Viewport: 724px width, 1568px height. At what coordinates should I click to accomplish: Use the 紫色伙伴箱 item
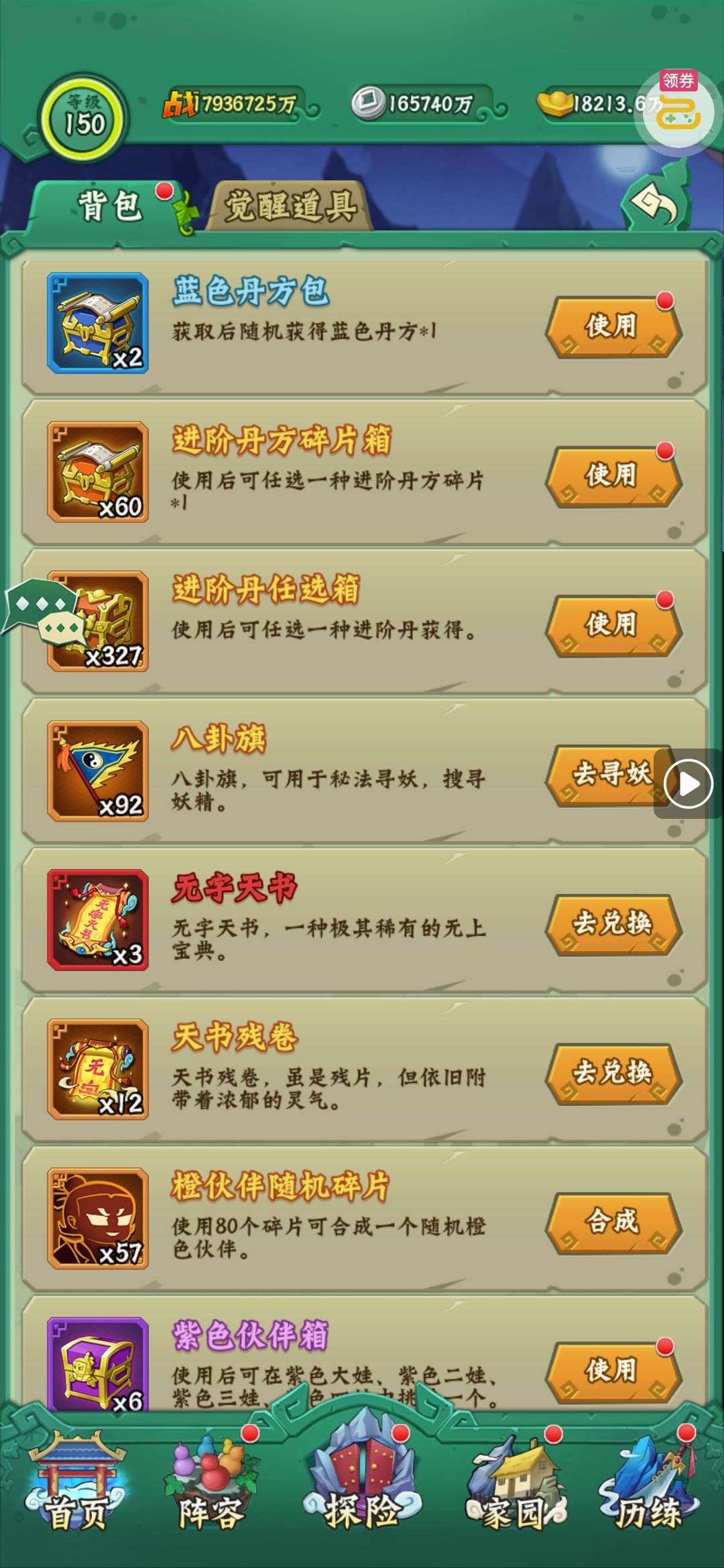coord(613,1370)
